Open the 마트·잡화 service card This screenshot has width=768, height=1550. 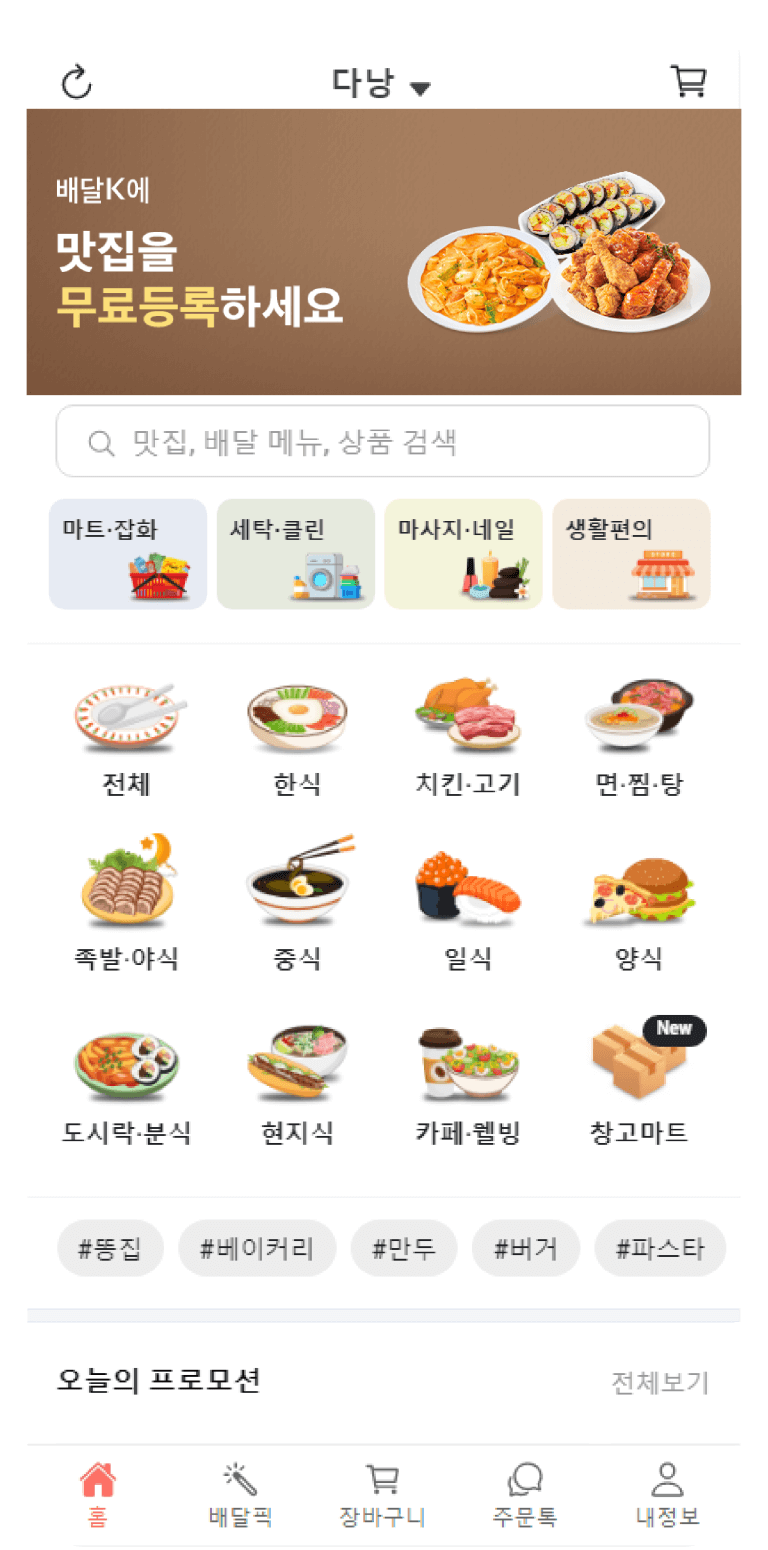click(x=127, y=554)
